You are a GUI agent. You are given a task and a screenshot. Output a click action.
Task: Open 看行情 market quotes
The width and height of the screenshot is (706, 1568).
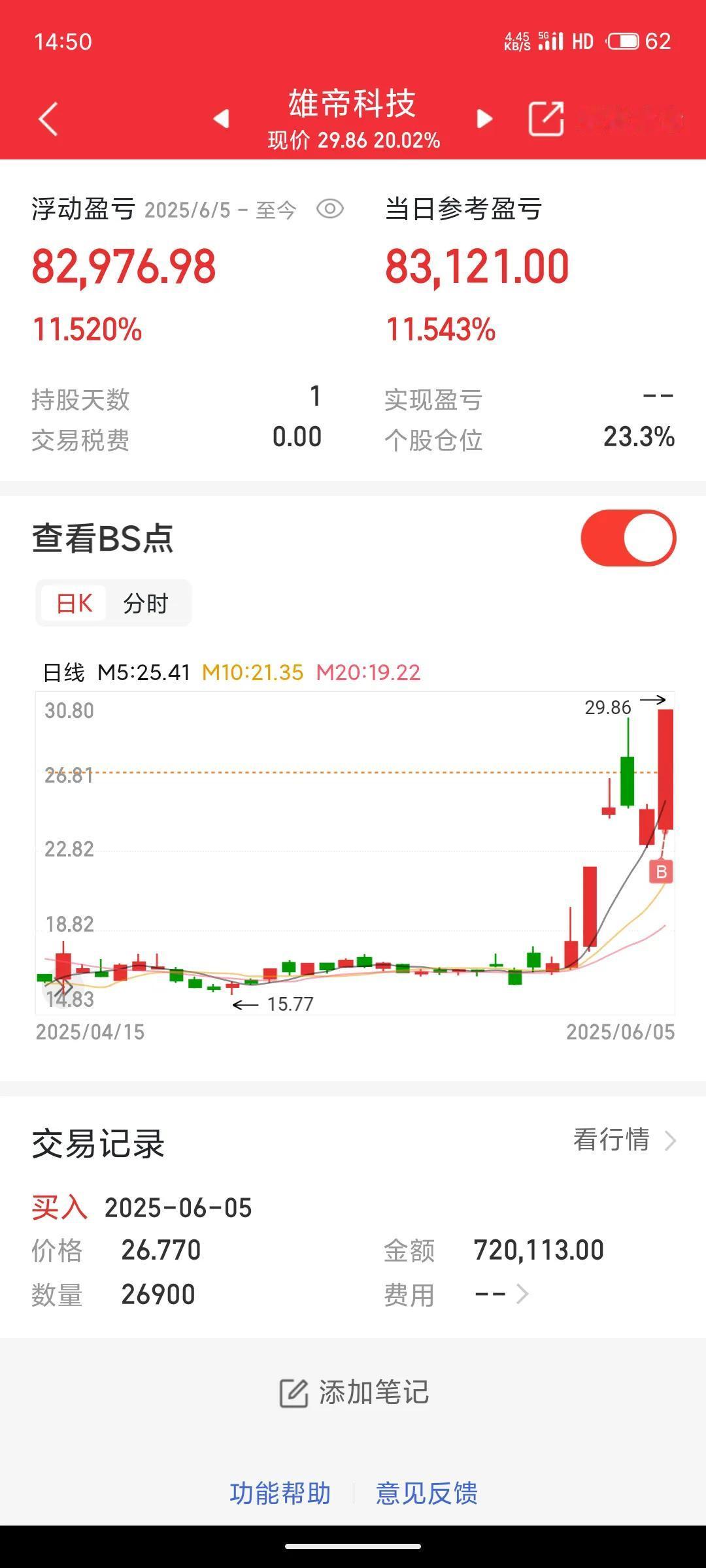coord(624,1140)
